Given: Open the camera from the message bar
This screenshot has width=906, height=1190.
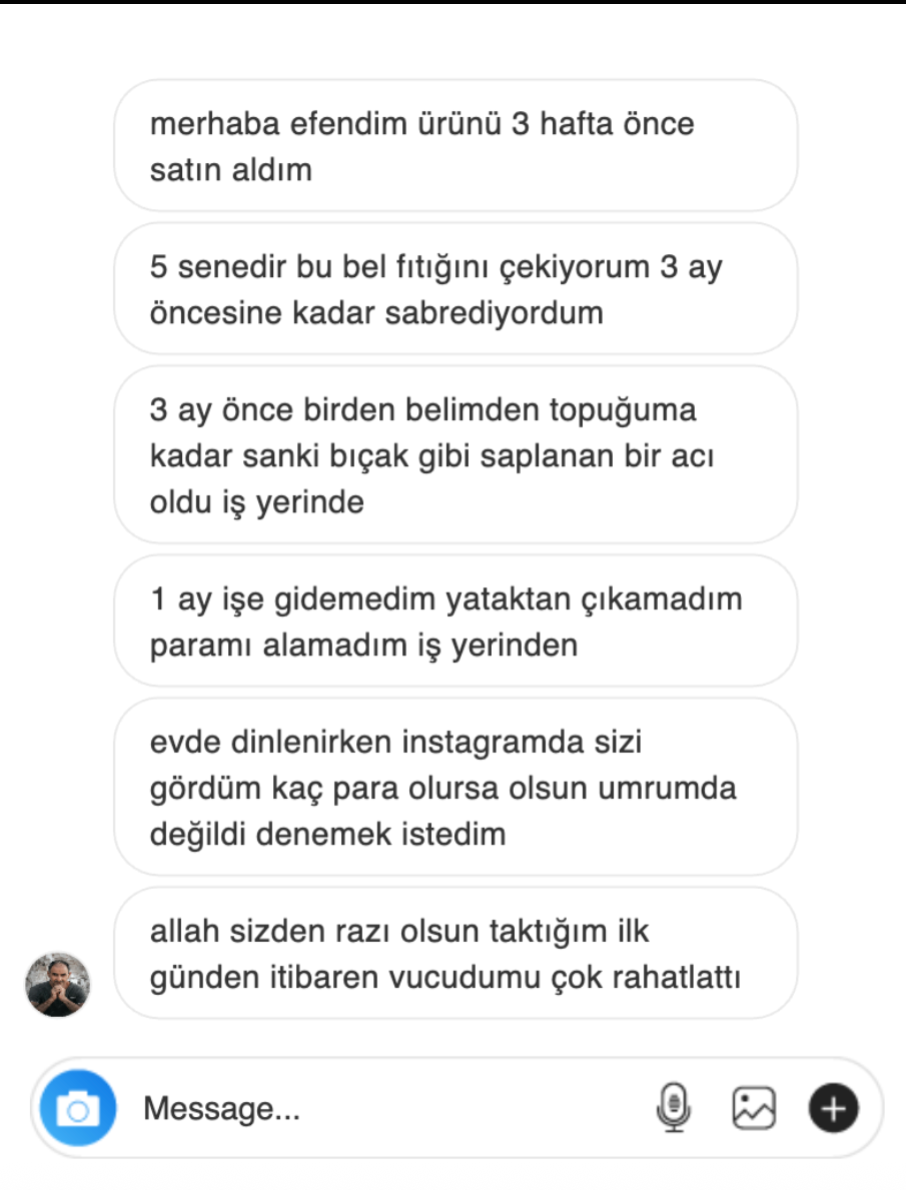Looking at the screenshot, I should [x=78, y=1108].
